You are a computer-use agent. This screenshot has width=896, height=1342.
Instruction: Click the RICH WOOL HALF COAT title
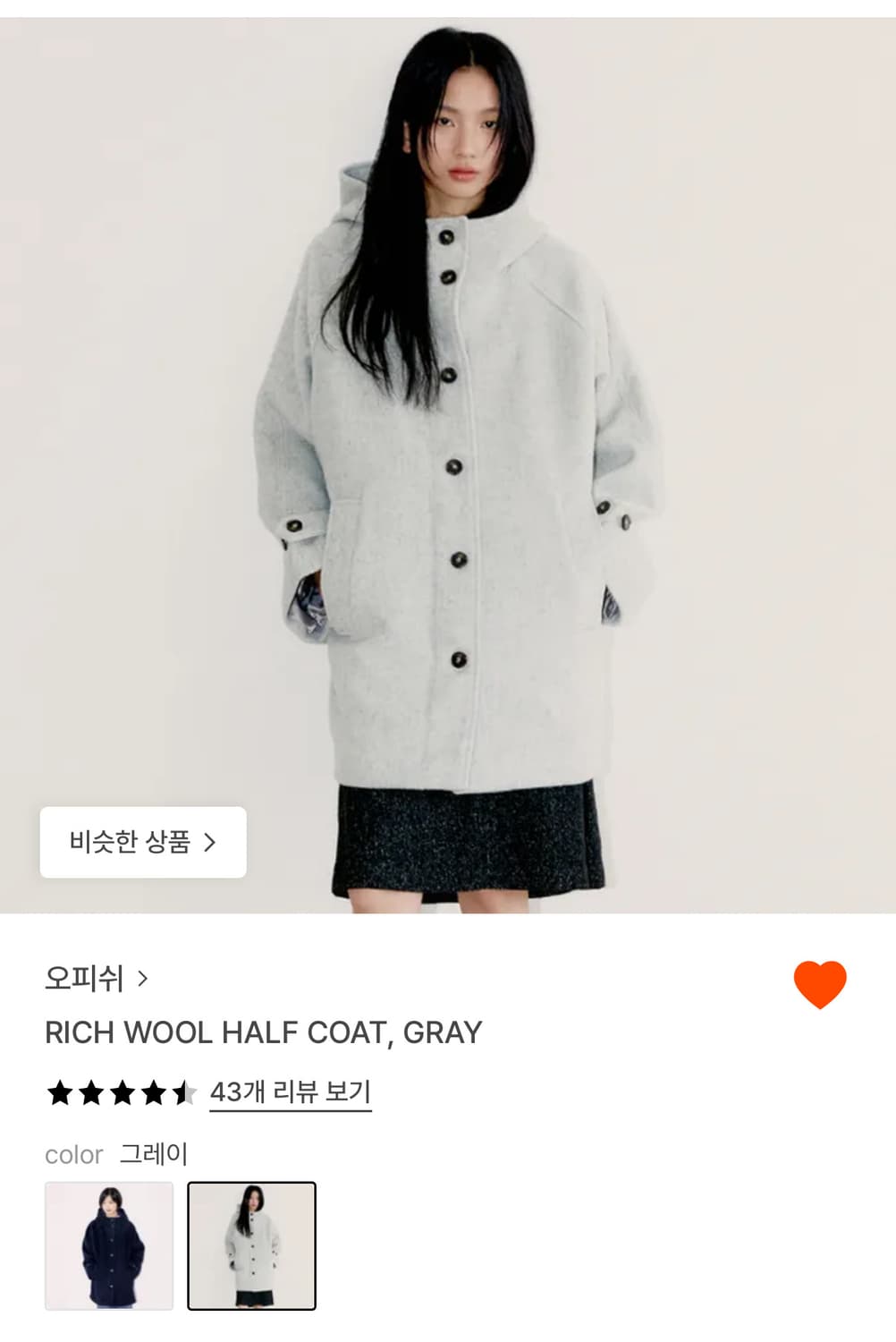264,1032
